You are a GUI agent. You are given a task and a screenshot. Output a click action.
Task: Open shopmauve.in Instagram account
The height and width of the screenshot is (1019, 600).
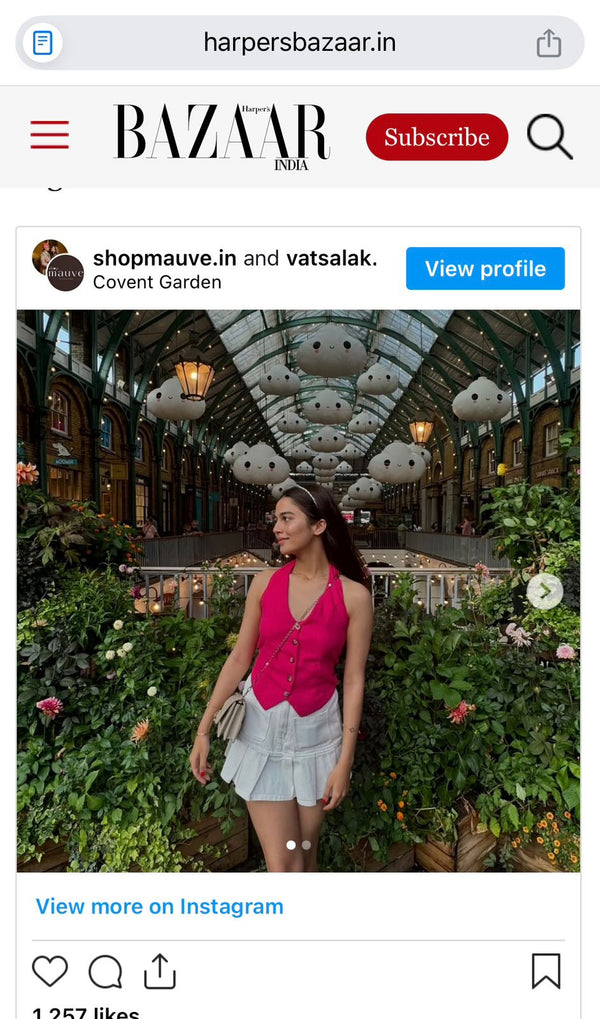[x=164, y=258]
